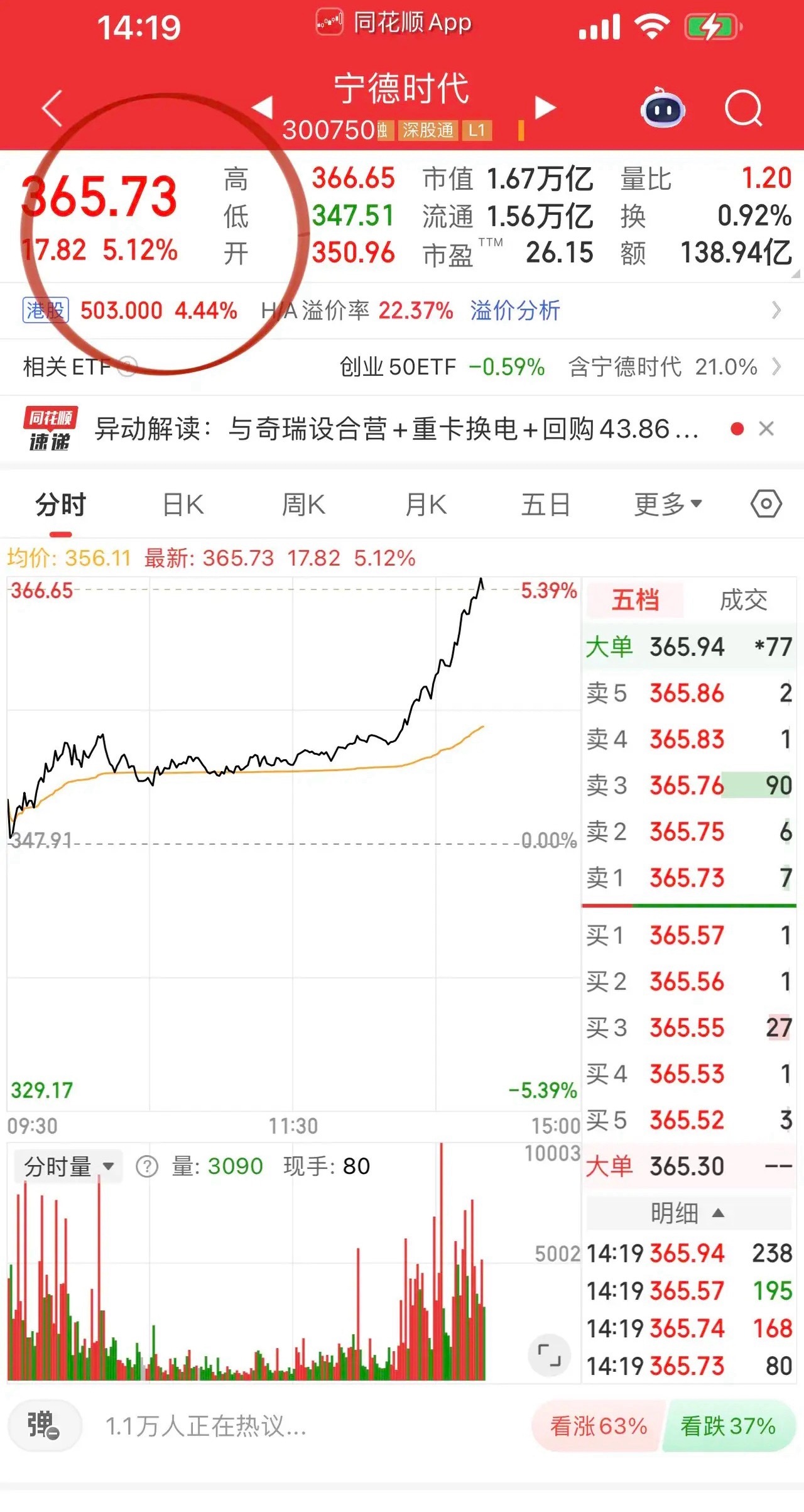The image size is (804, 1512).
Task: Open chart settings with the gear icon
Action: point(767,504)
